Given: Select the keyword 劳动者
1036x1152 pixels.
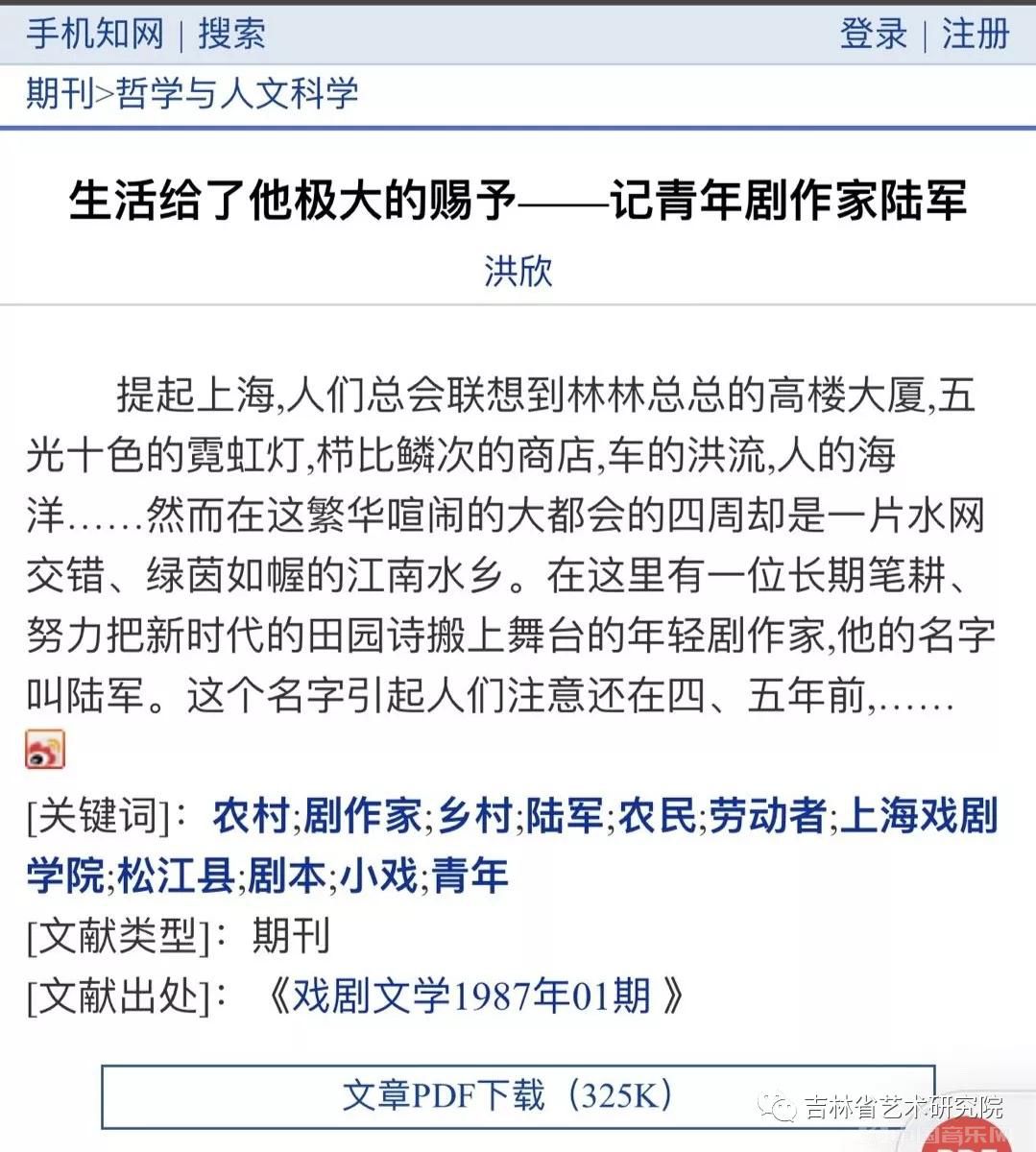Looking at the screenshot, I should 768,817.
